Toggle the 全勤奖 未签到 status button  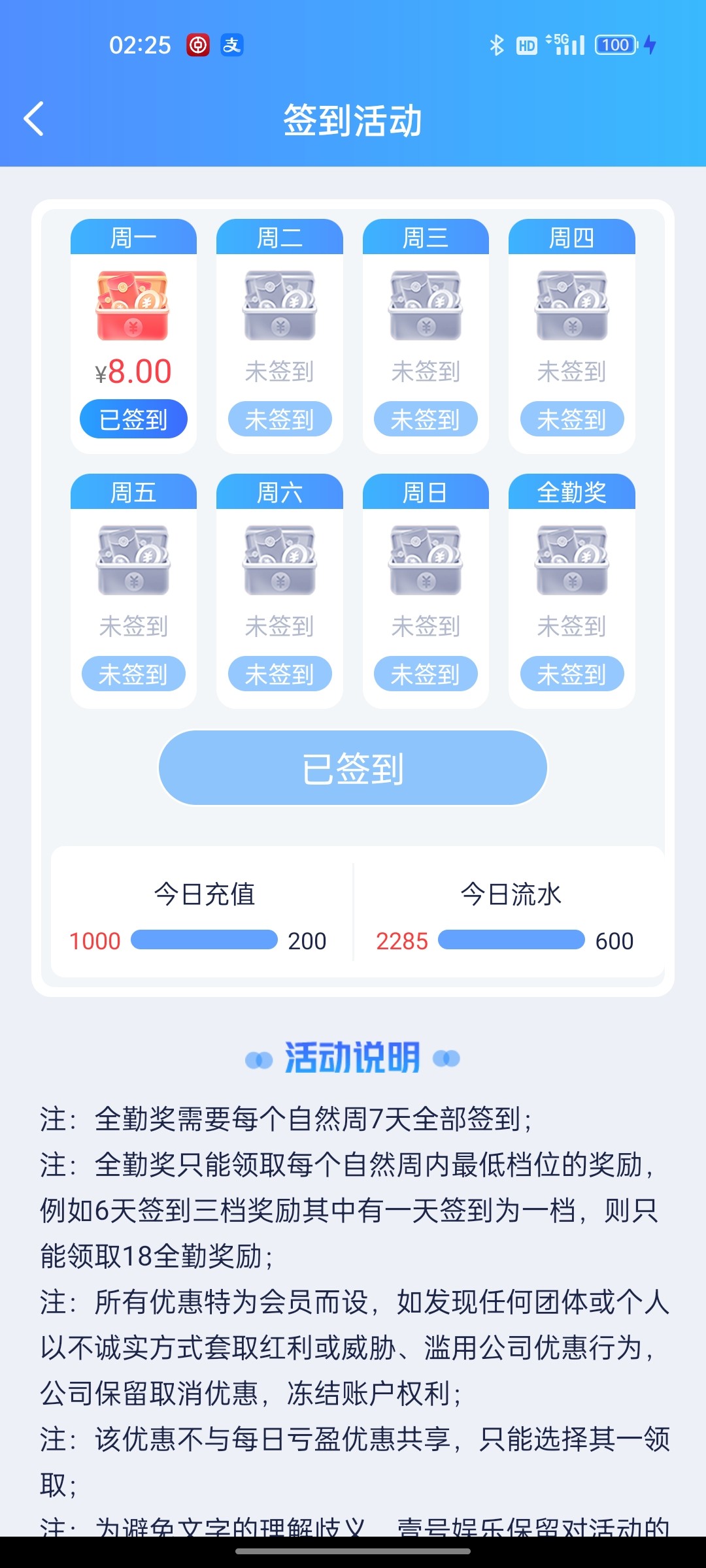tap(571, 673)
